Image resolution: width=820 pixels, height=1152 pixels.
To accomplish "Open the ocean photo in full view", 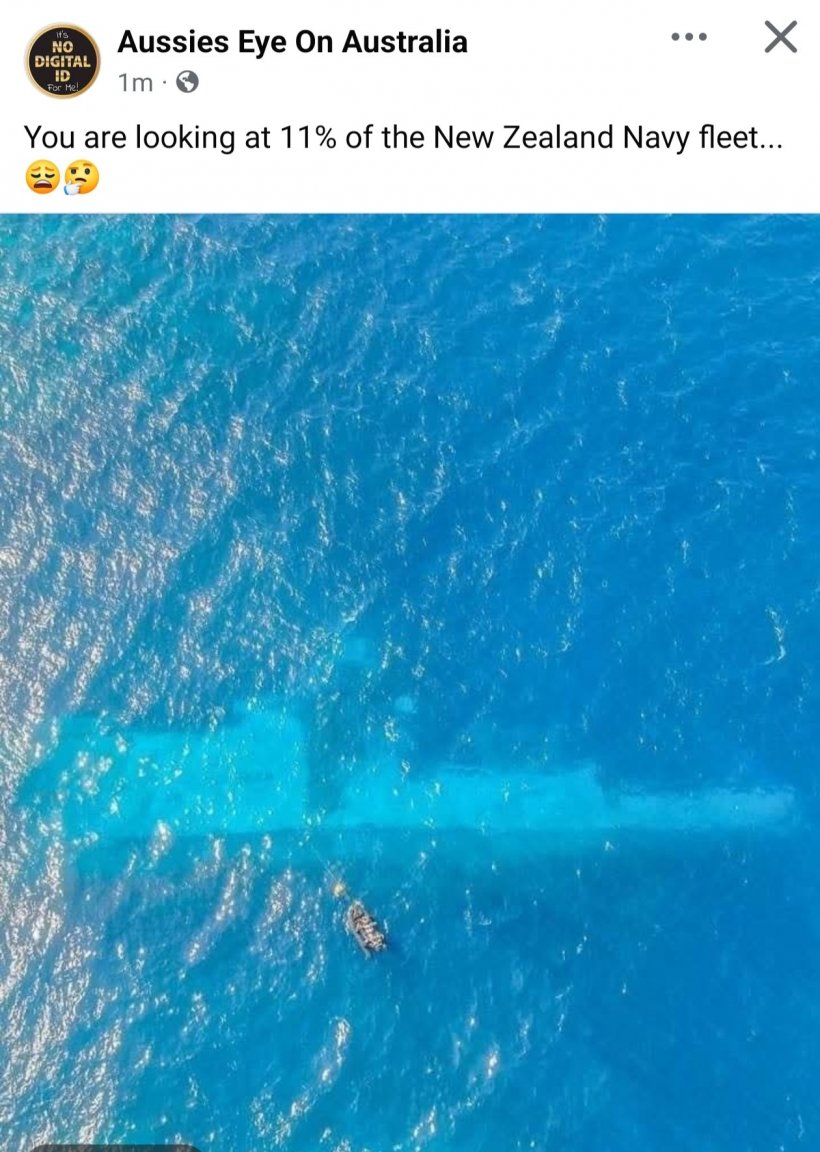I will [x=410, y=680].
